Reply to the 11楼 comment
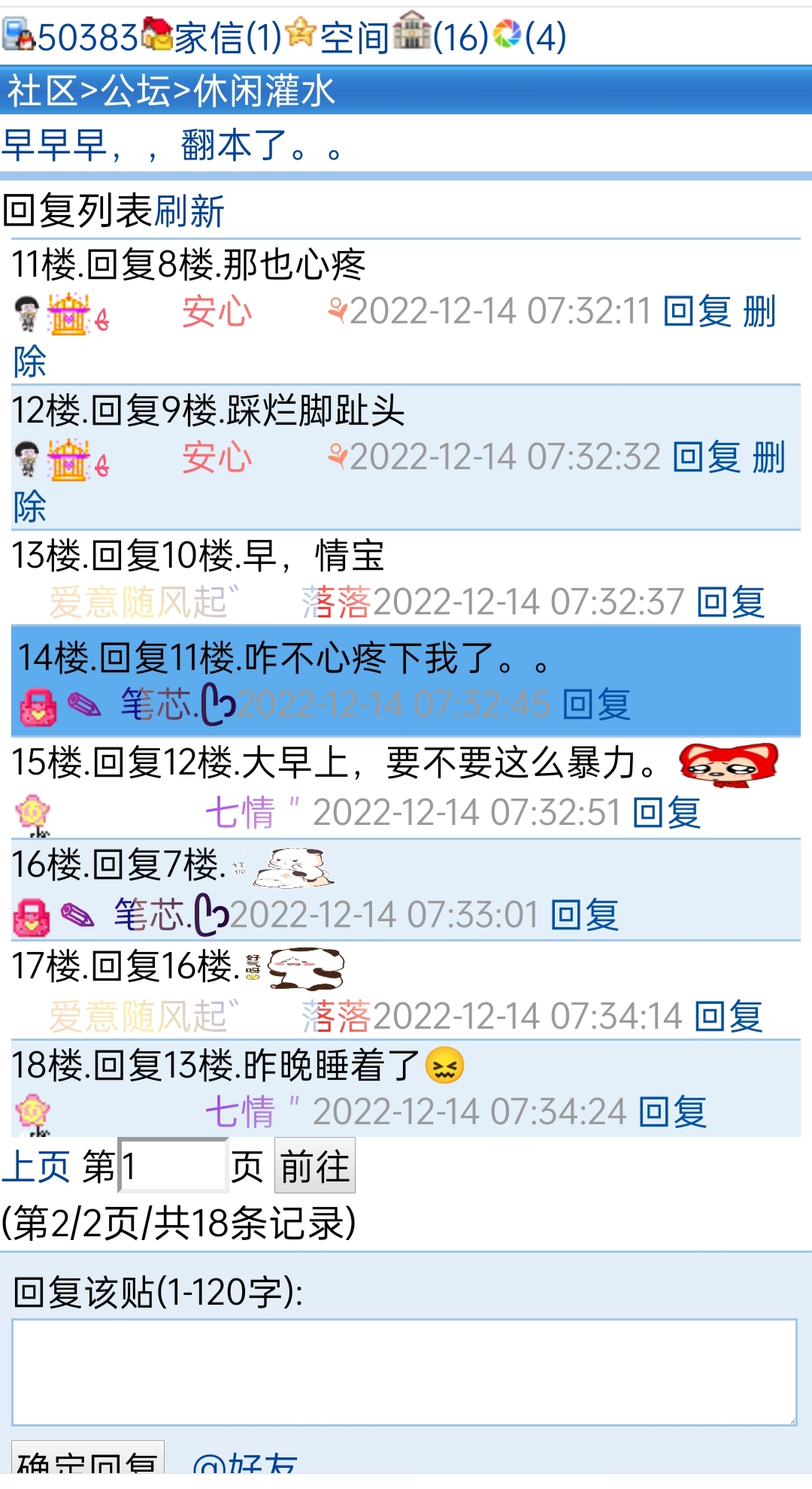 pyautogui.click(x=697, y=311)
